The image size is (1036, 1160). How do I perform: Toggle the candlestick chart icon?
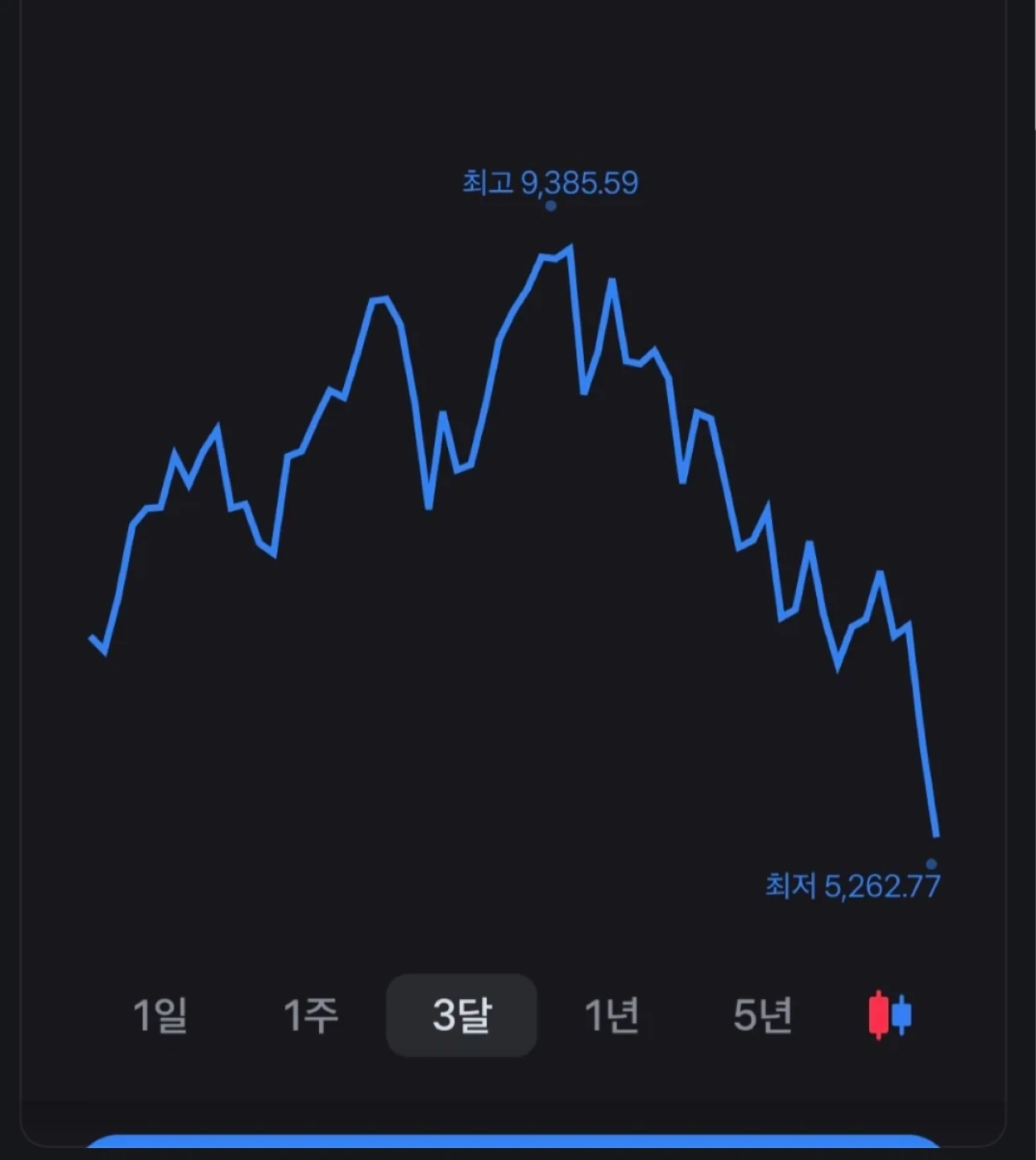pos(890,1015)
